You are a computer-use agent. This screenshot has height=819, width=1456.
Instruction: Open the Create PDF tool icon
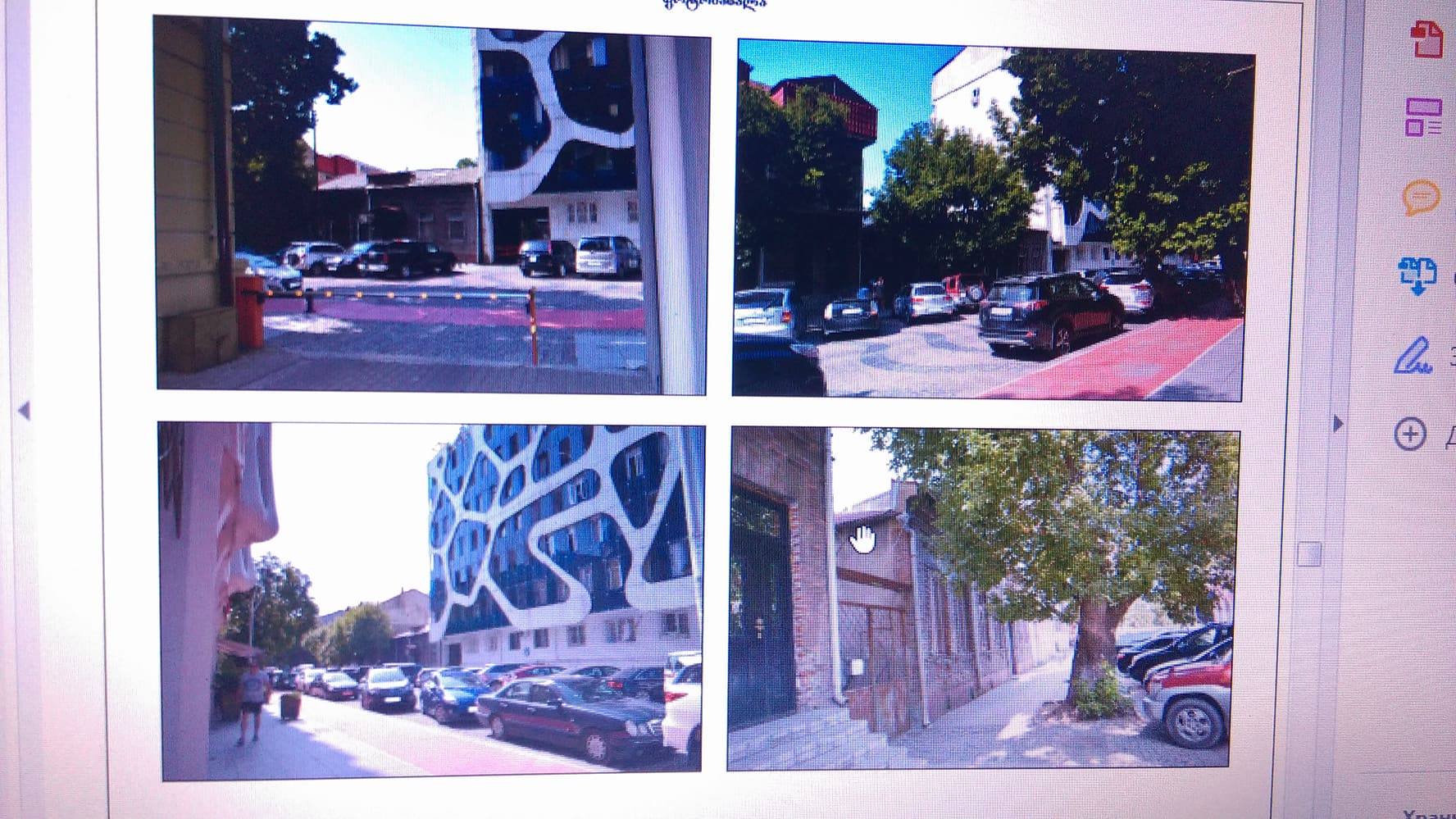tap(1426, 41)
